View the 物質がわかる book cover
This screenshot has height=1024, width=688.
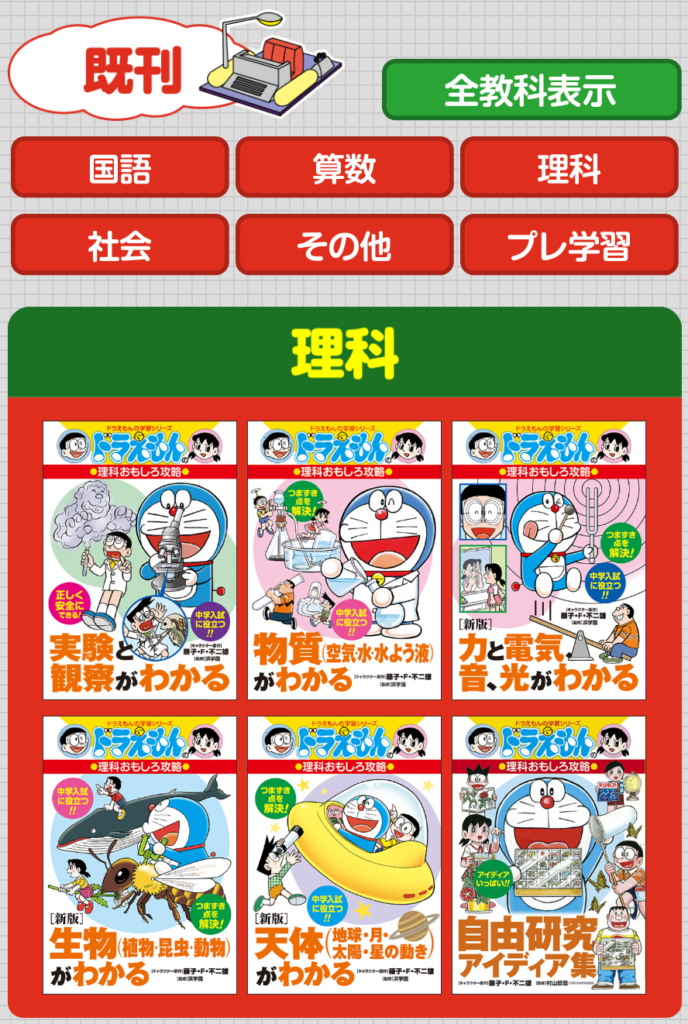[344, 560]
